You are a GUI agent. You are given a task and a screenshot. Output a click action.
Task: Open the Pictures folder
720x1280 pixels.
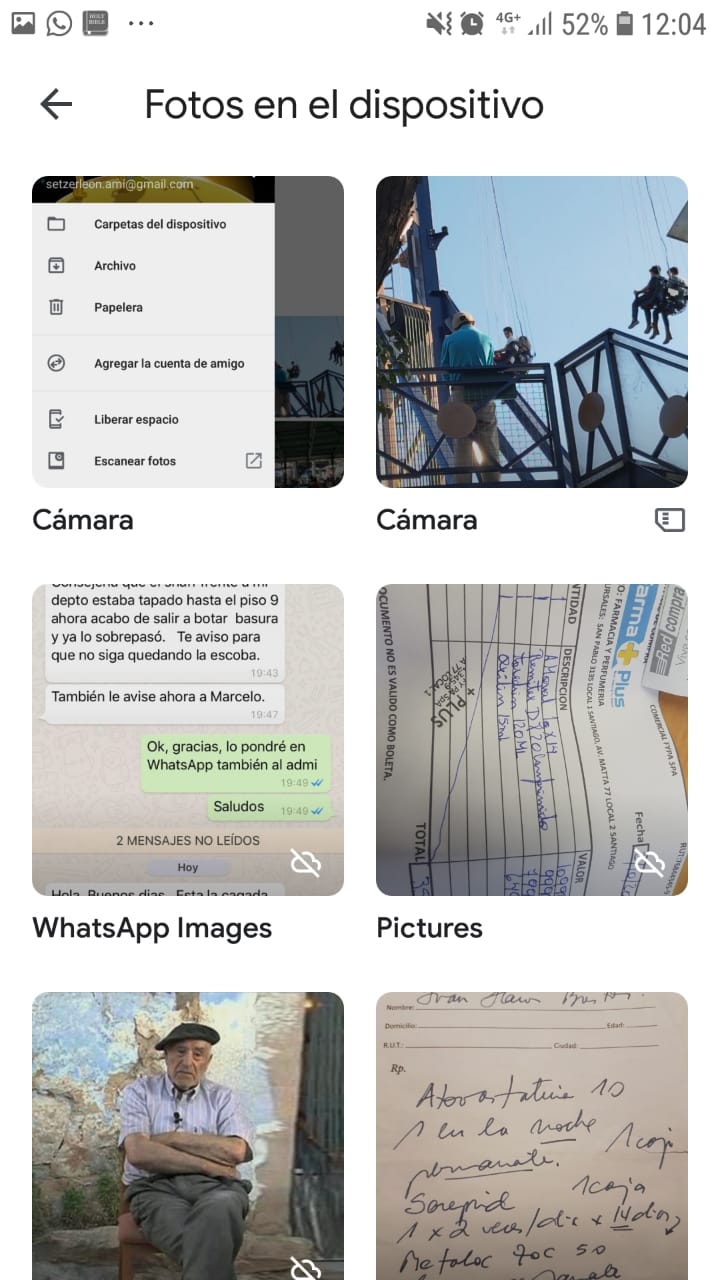click(532, 740)
